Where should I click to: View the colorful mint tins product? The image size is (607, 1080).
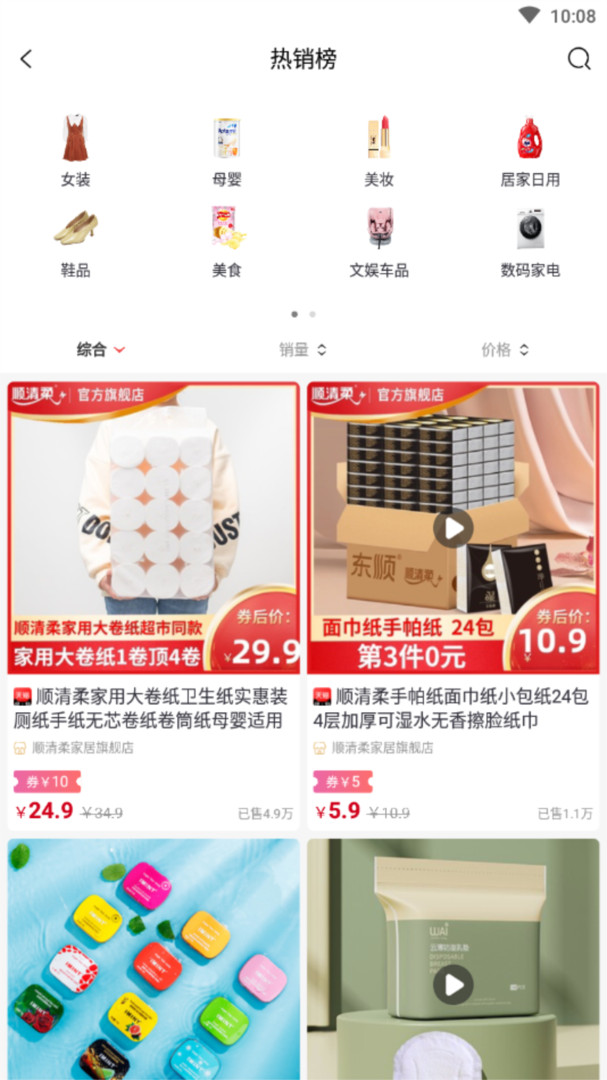point(154,958)
